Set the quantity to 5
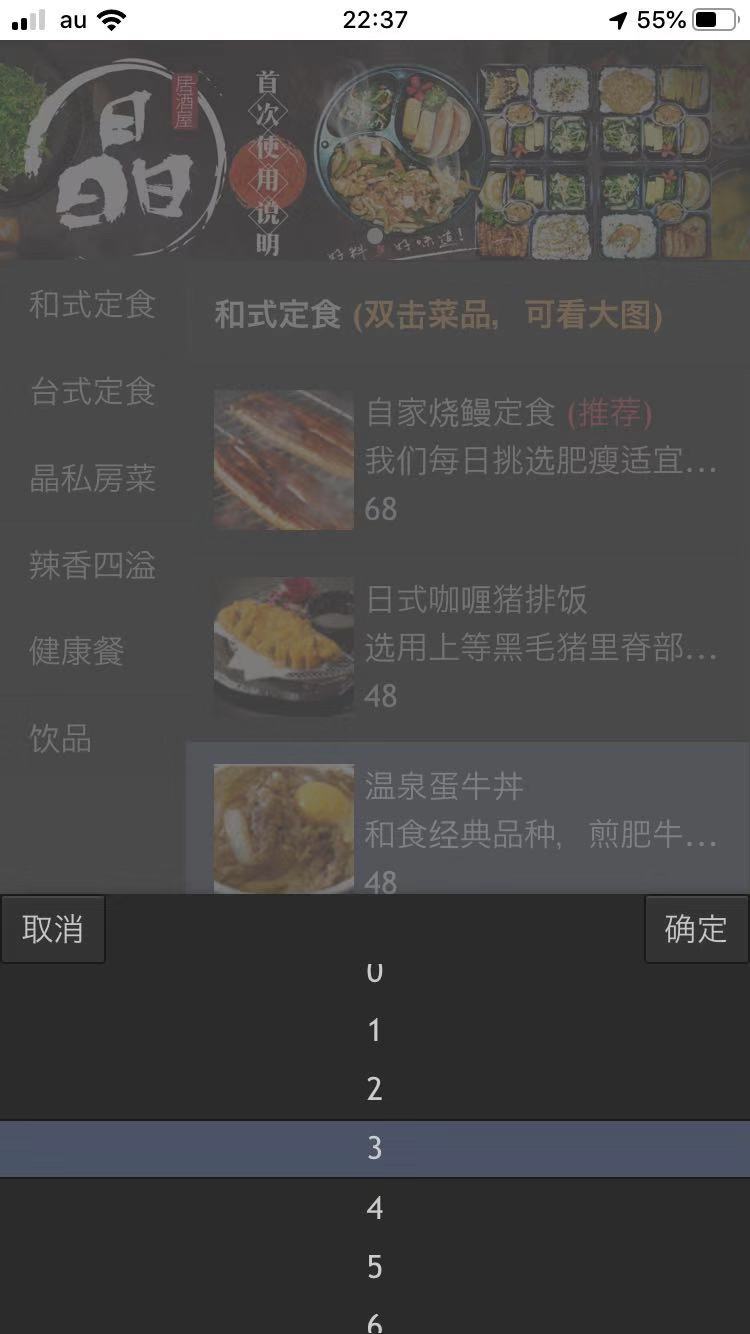 point(374,1267)
